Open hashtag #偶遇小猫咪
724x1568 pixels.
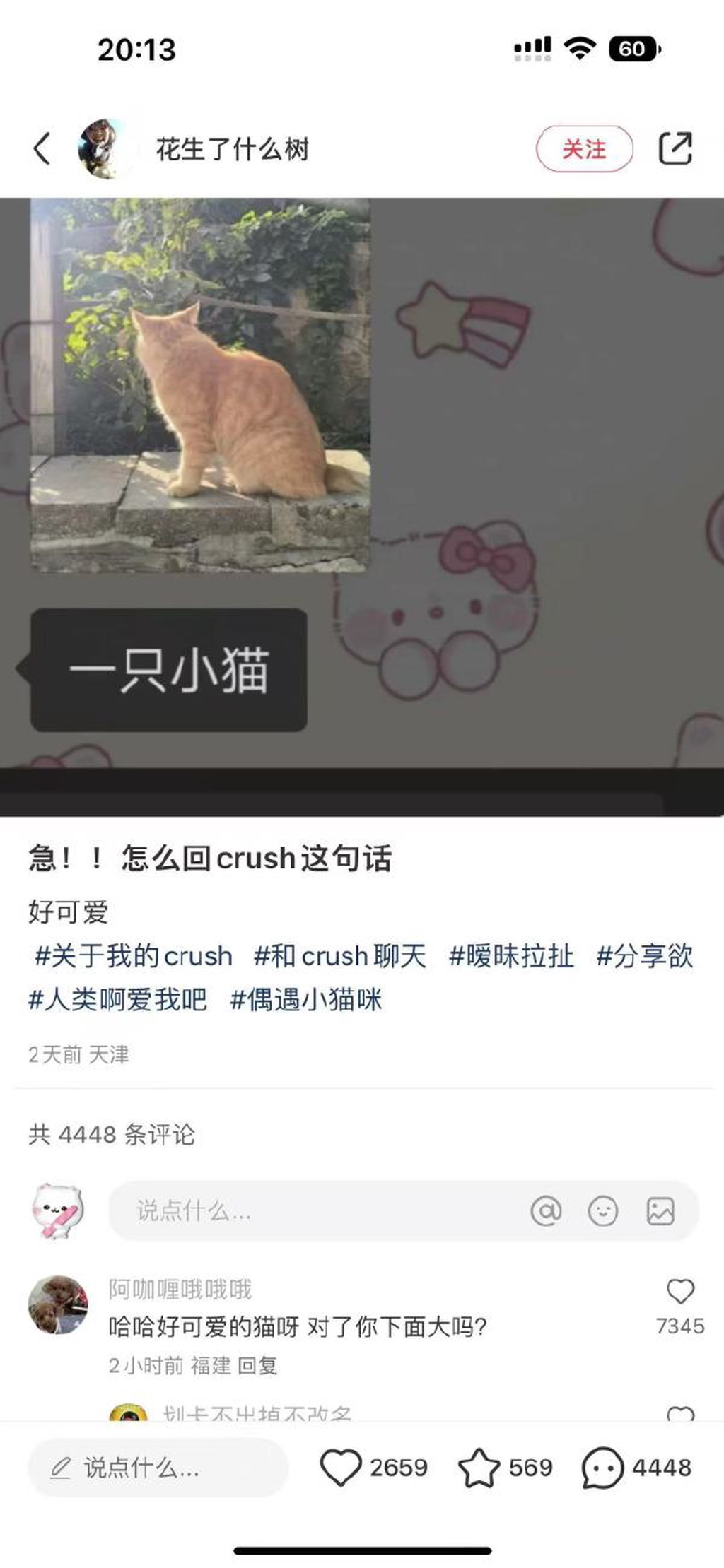point(306,1000)
